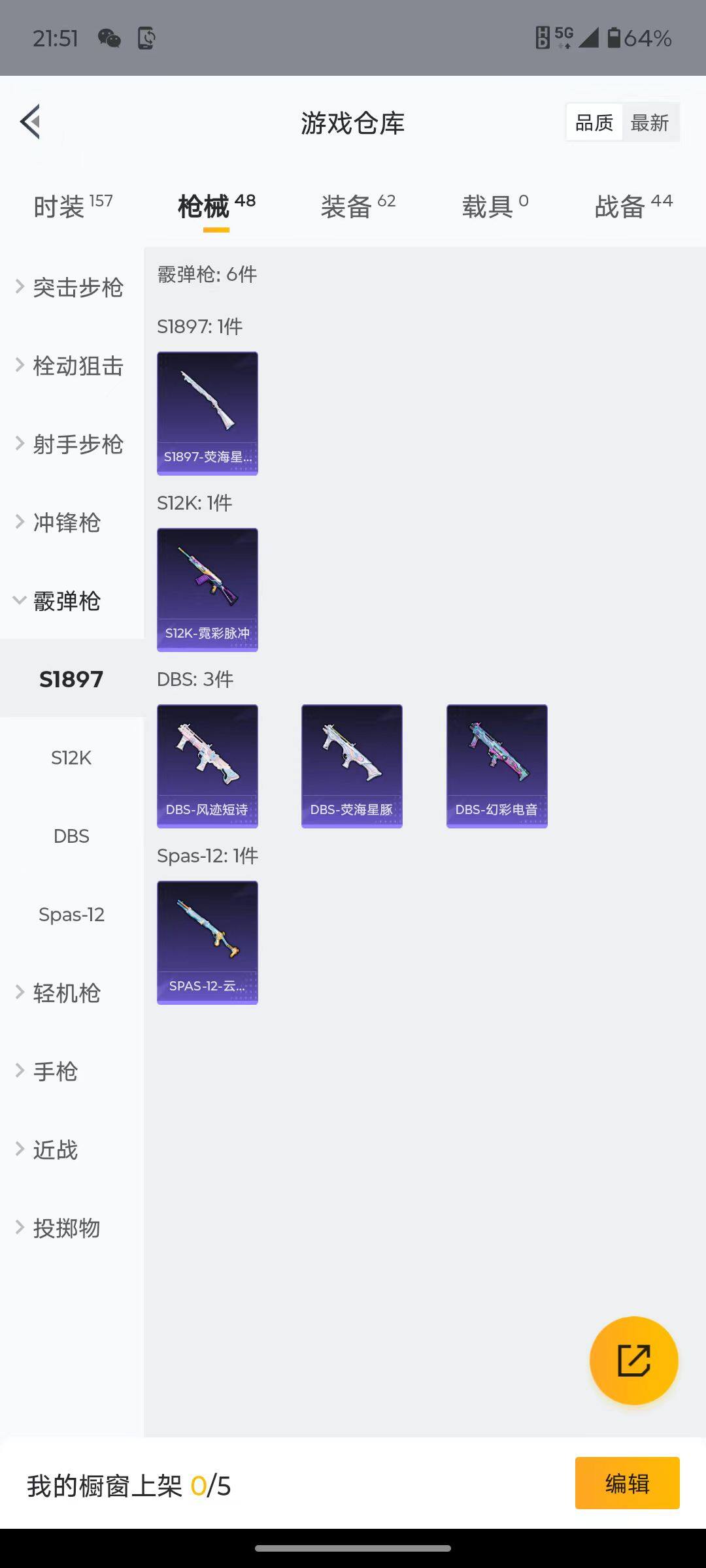The width and height of the screenshot is (706, 1568).
Task: Tap the yellow share floating button
Action: click(x=633, y=1360)
